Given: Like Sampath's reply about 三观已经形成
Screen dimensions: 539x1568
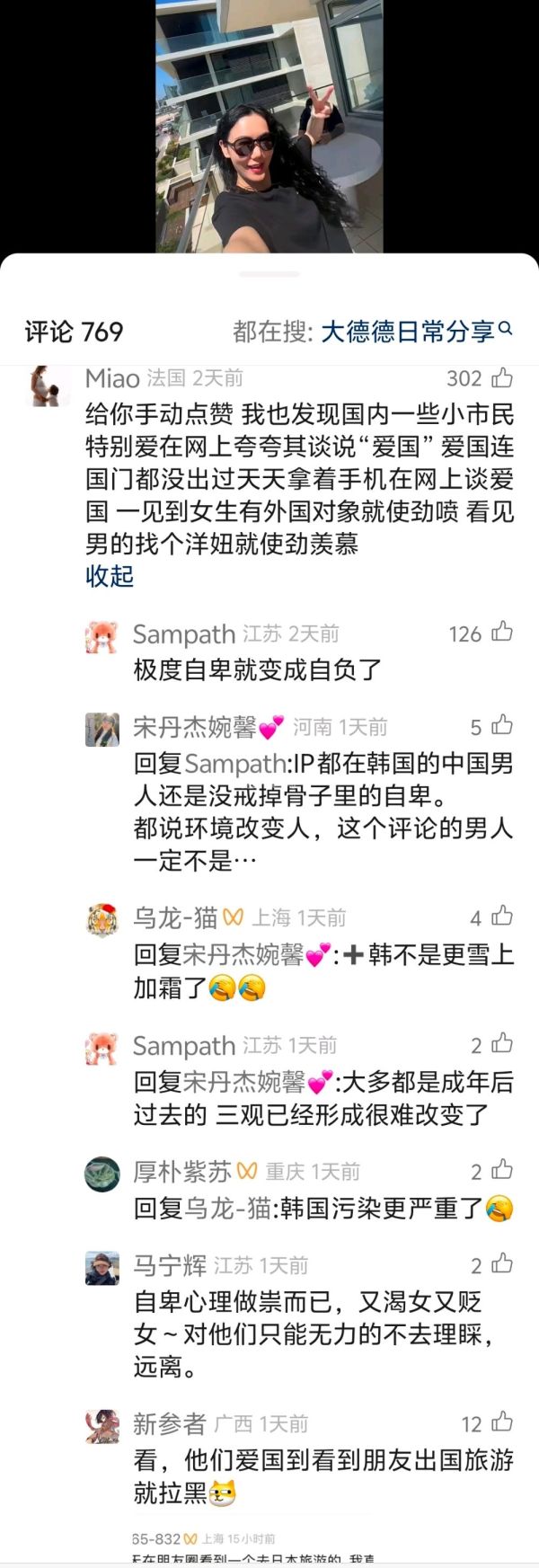Looking at the screenshot, I should (x=502, y=1043).
